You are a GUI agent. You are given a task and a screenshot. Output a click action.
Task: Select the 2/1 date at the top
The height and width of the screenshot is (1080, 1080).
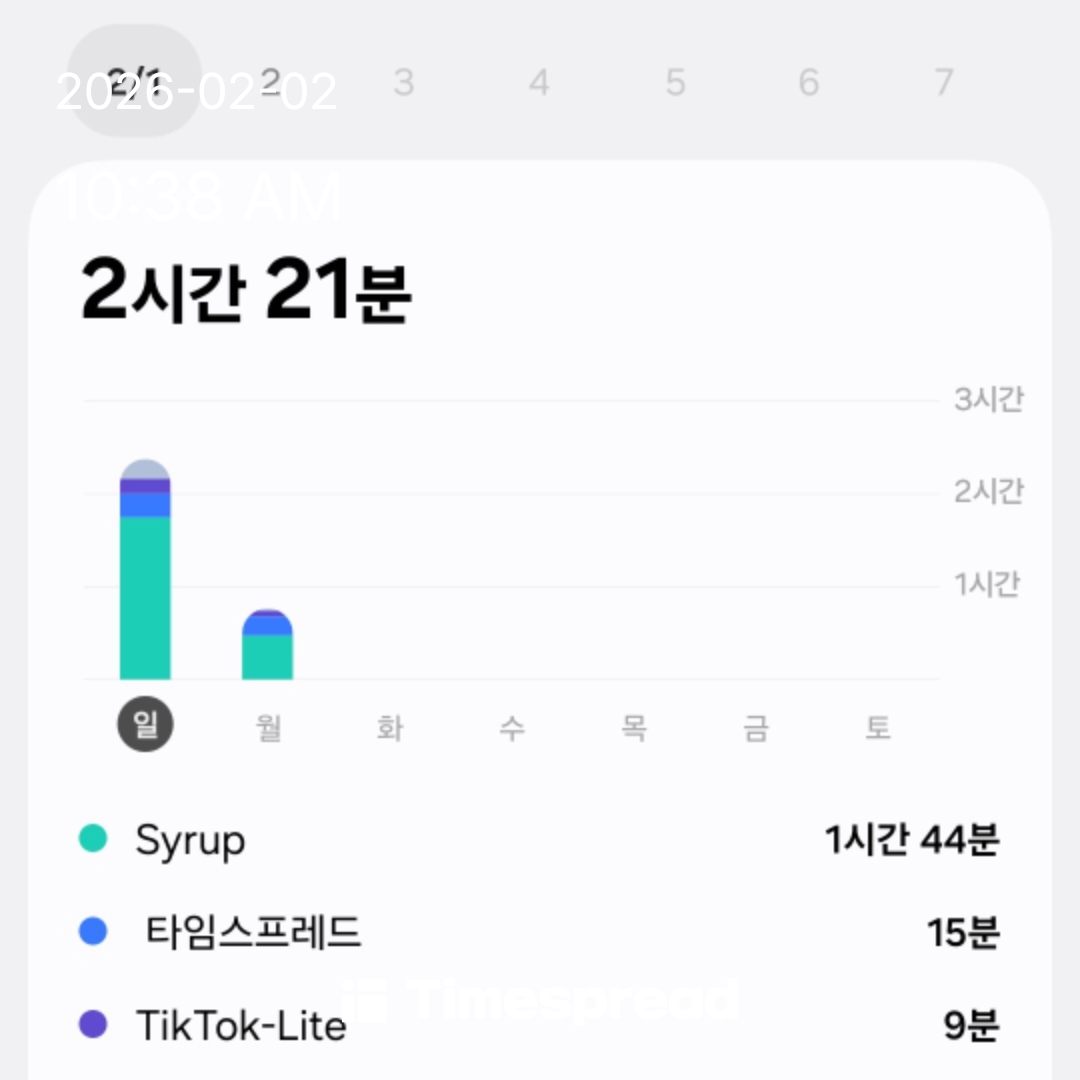click(x=138, y=81)
